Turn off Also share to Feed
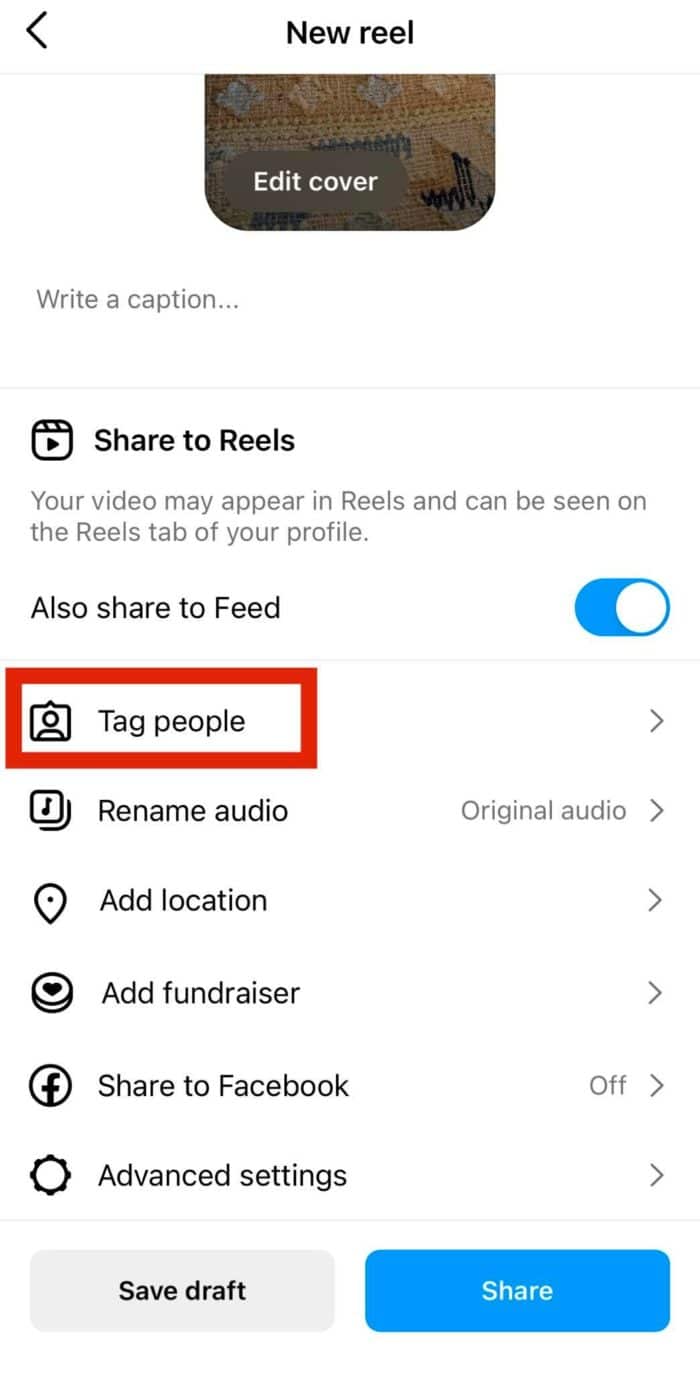Screen dimensions: 700x1373 (621, 608)
